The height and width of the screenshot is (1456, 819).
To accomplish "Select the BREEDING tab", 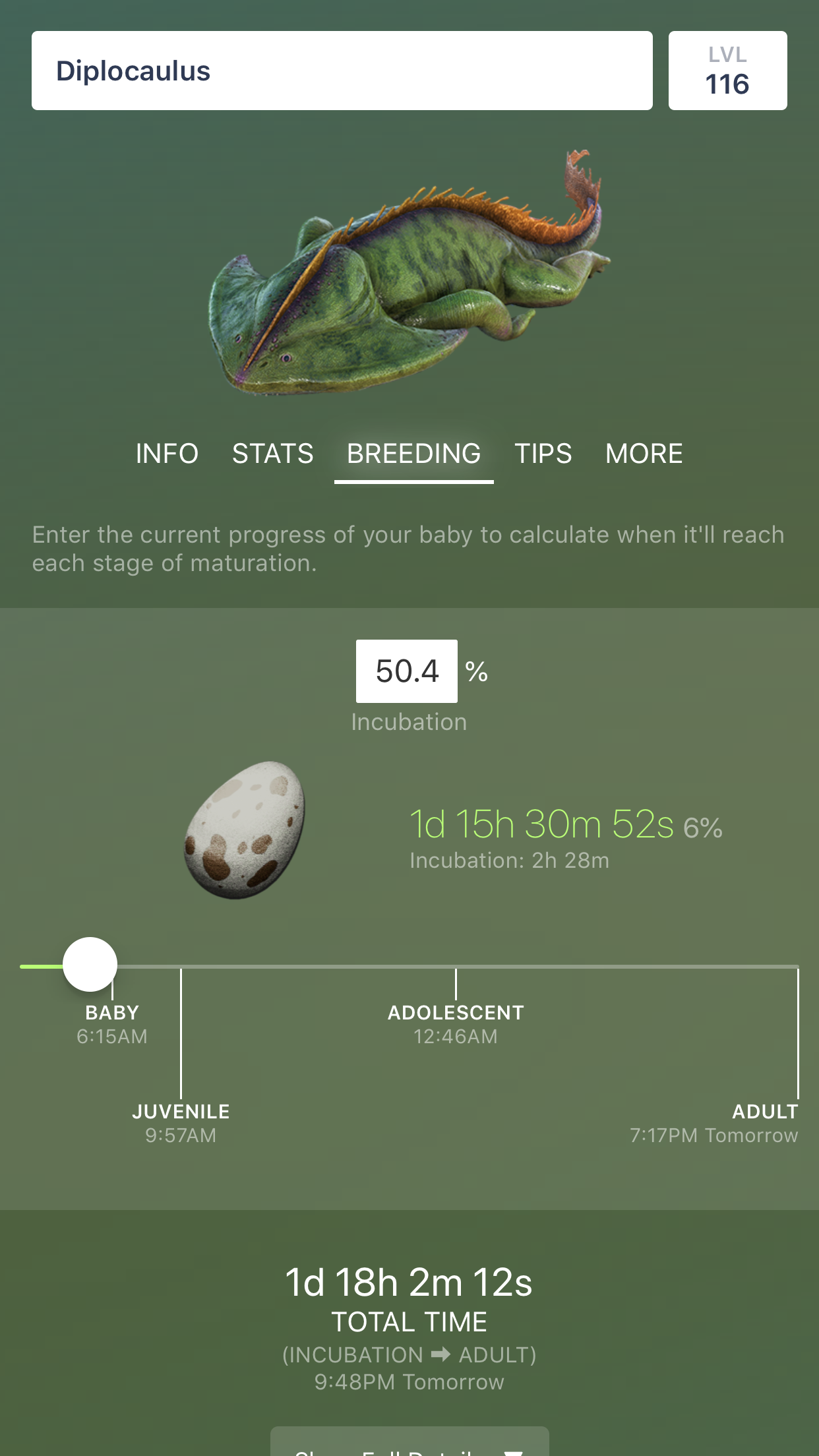I will click(x=413, y=453).
